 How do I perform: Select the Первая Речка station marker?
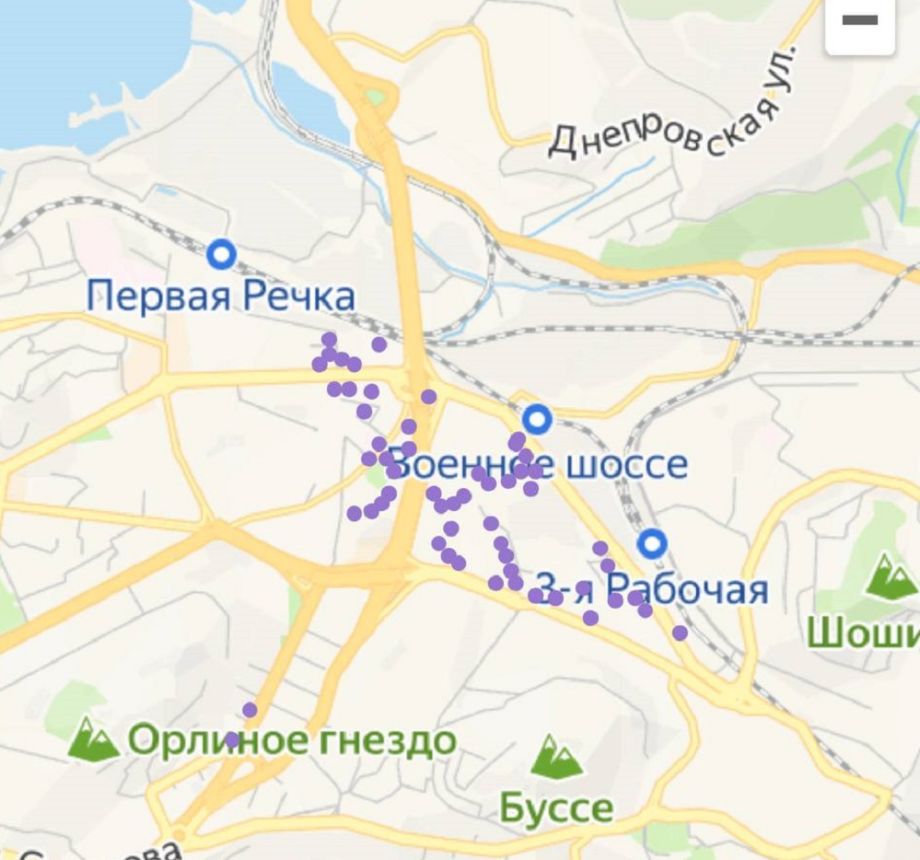pos(221,255)
